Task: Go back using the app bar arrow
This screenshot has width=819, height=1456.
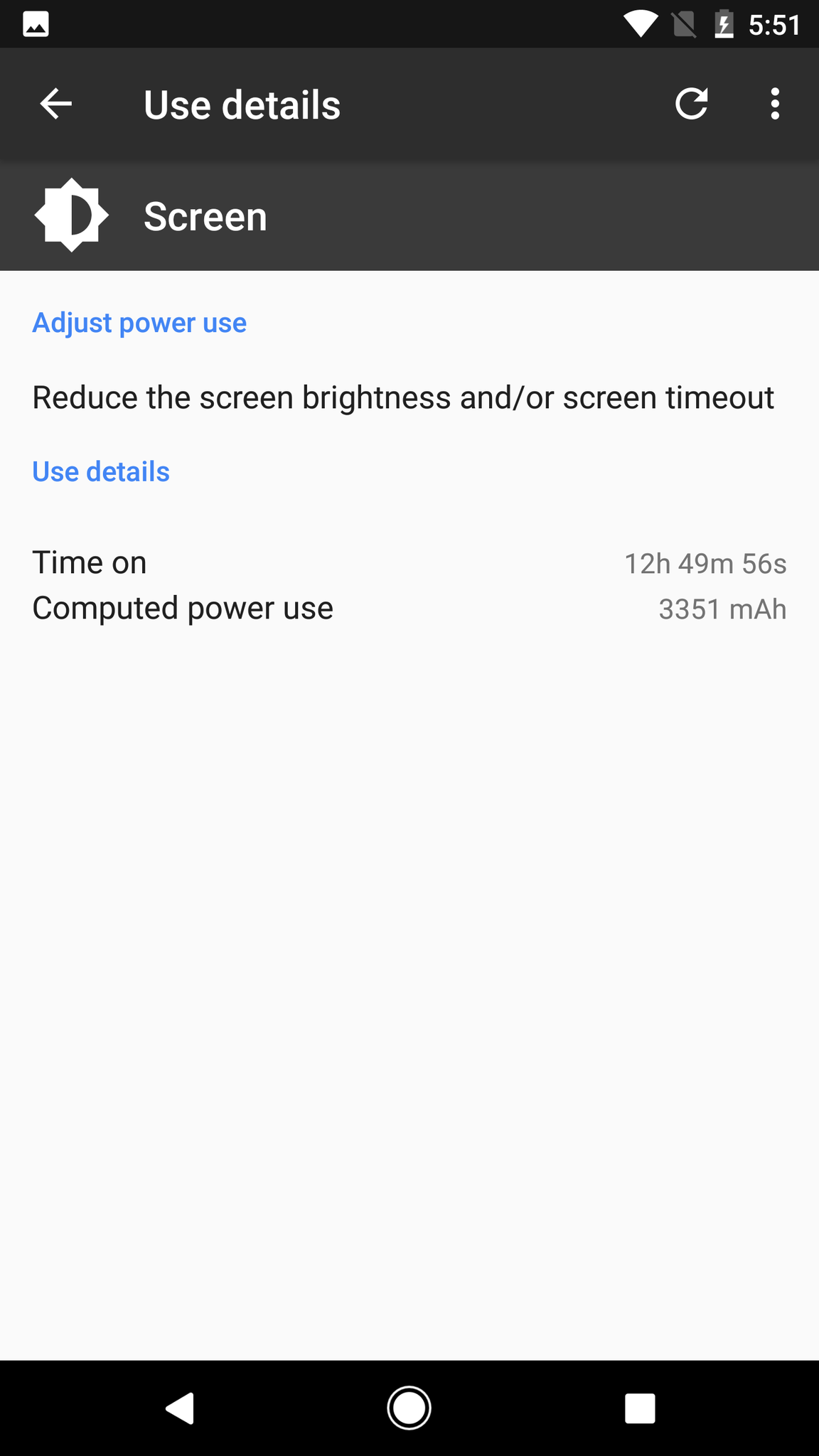Action: (x=55, y=105)
